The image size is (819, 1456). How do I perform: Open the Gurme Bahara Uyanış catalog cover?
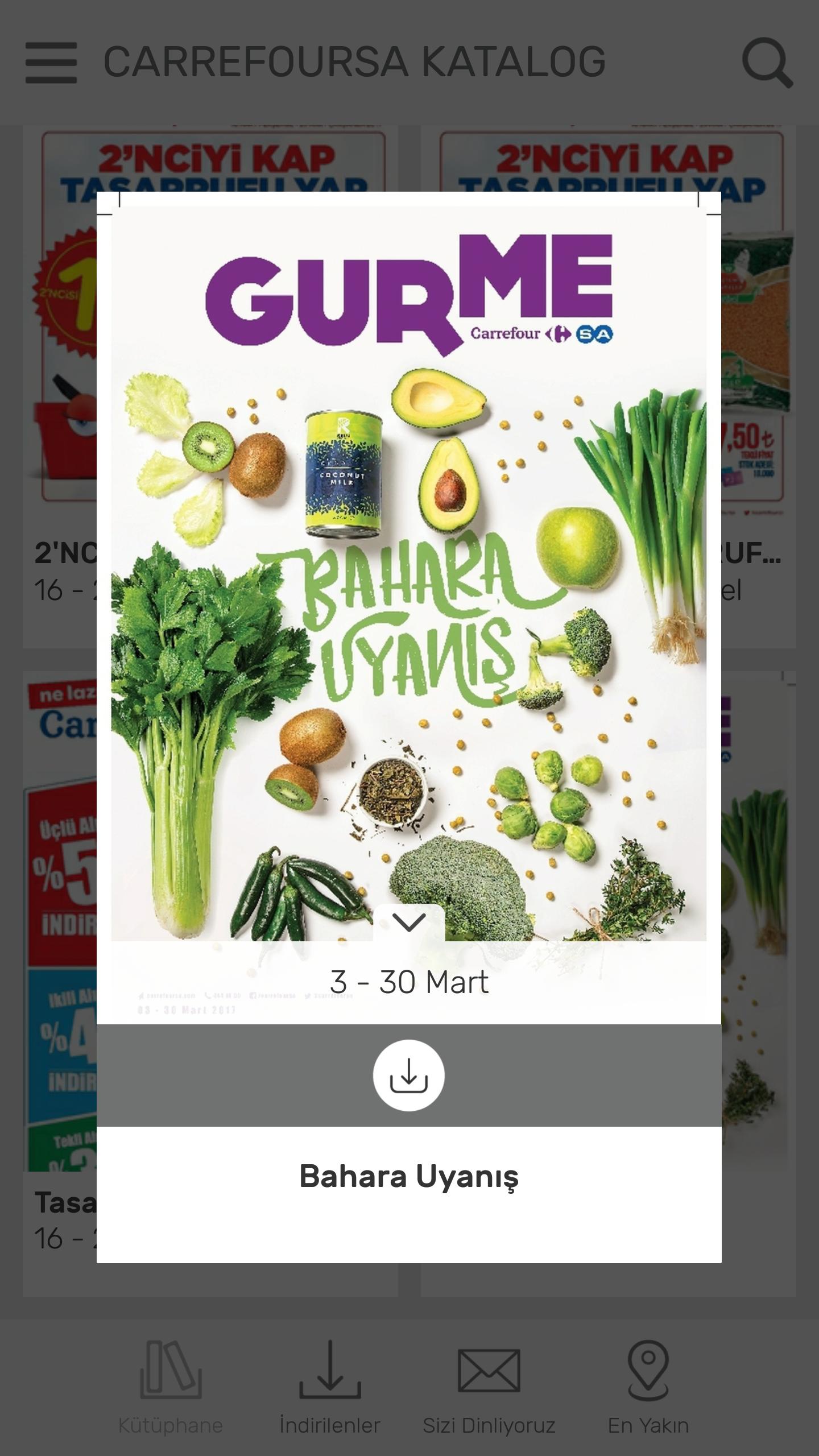[x=408, y=569]
